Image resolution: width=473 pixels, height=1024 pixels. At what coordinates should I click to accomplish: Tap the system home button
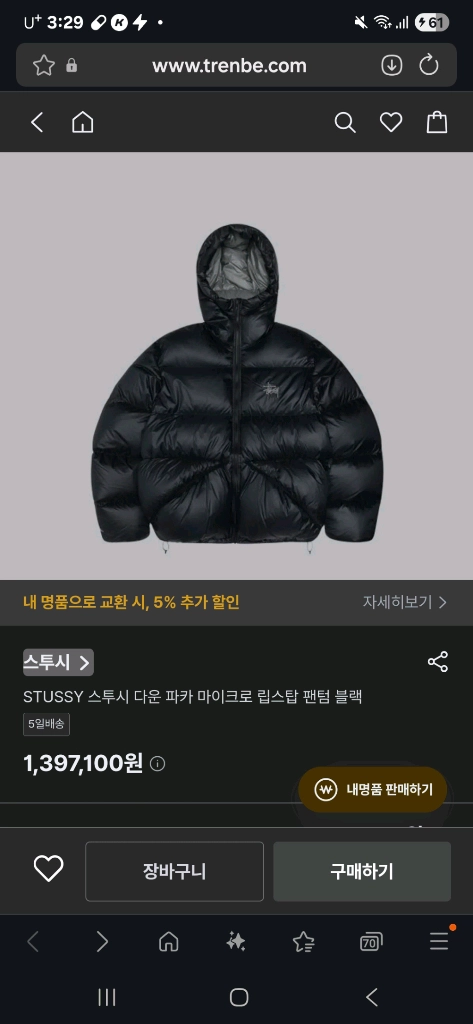point(239,997)
